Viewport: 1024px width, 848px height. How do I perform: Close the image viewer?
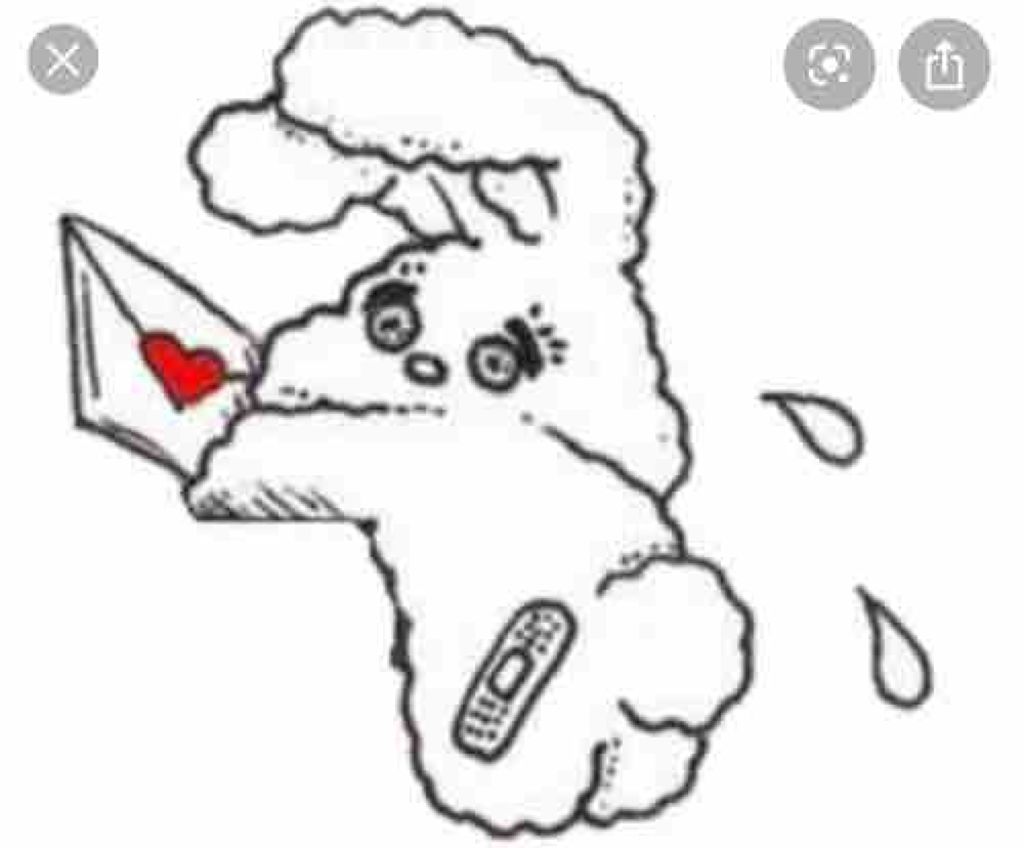point(63,60)
